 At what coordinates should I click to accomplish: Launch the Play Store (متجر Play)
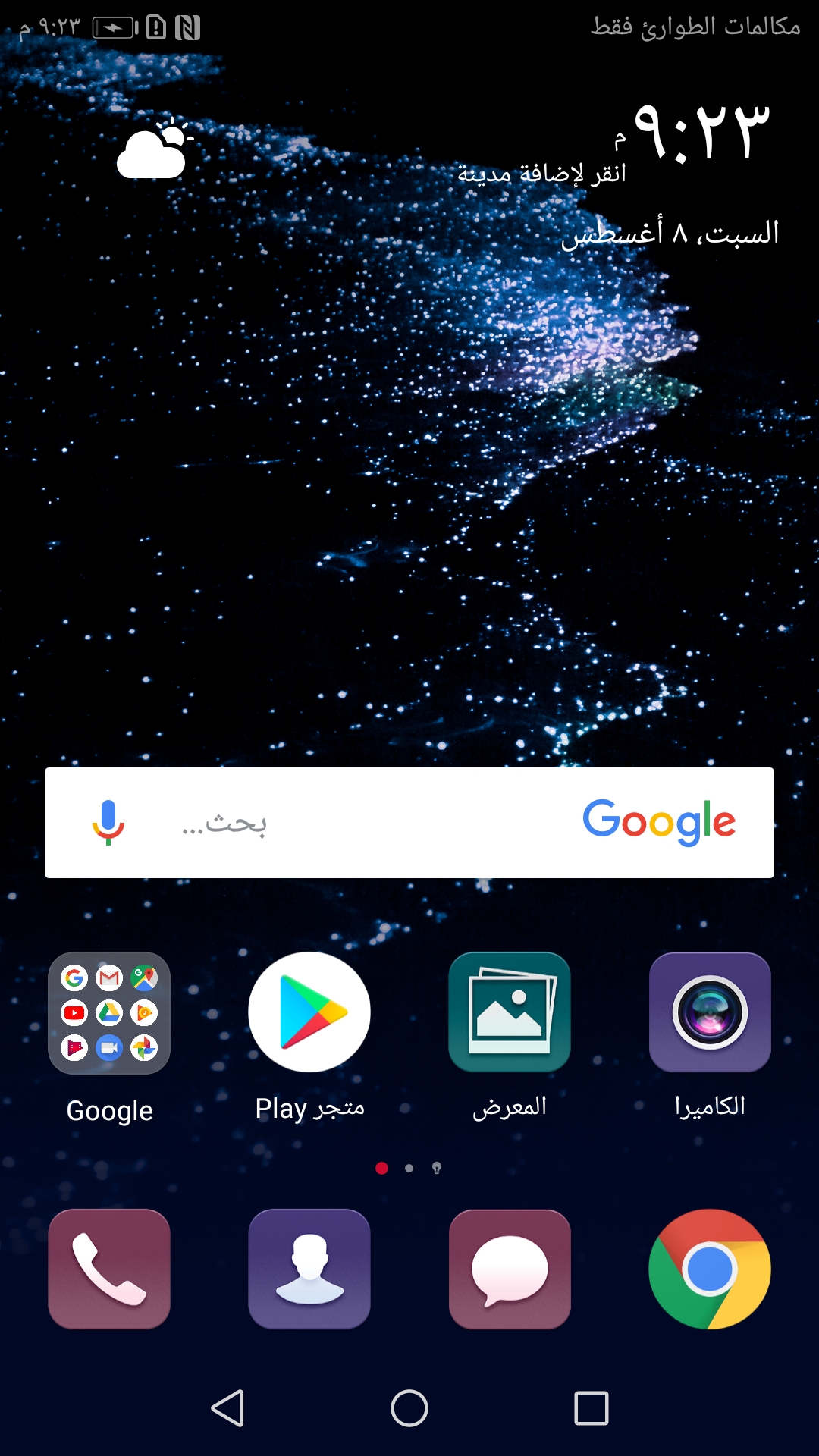tap(309, 1012)
